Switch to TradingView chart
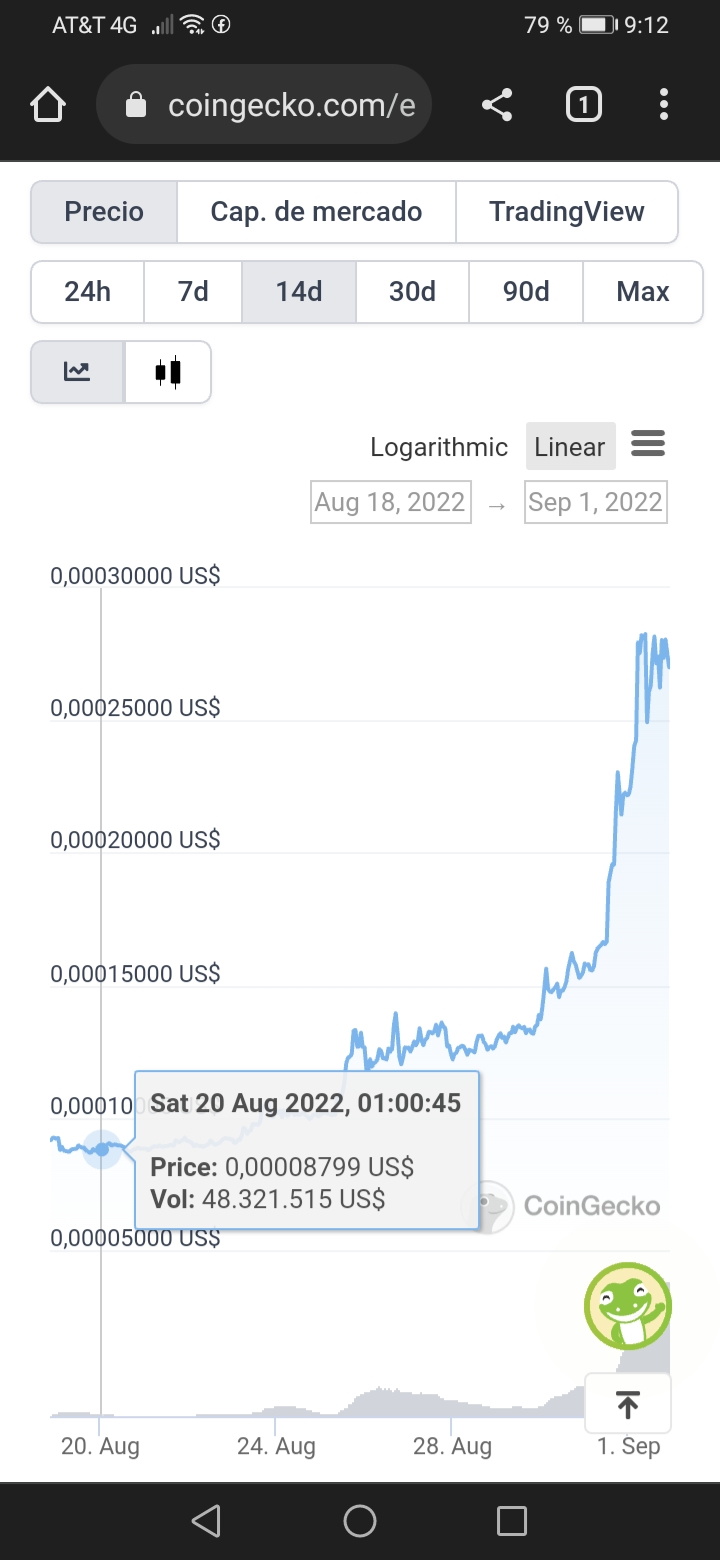Image resolution: width=720 pixels, height=1560 pixels. [x=566, y=212]
